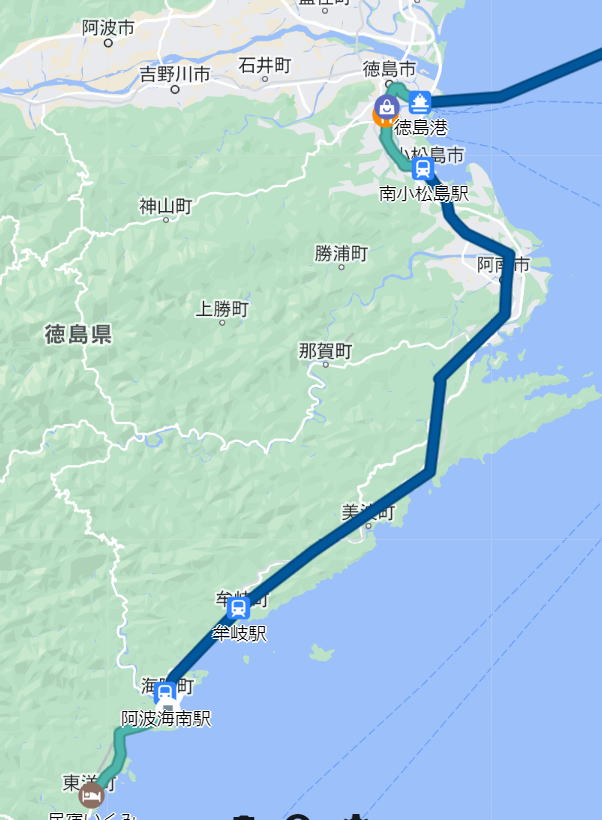Tap the ferry marker at 徳島港
Image resolution: width=602 pixels, height=820 pixels.
419,102
